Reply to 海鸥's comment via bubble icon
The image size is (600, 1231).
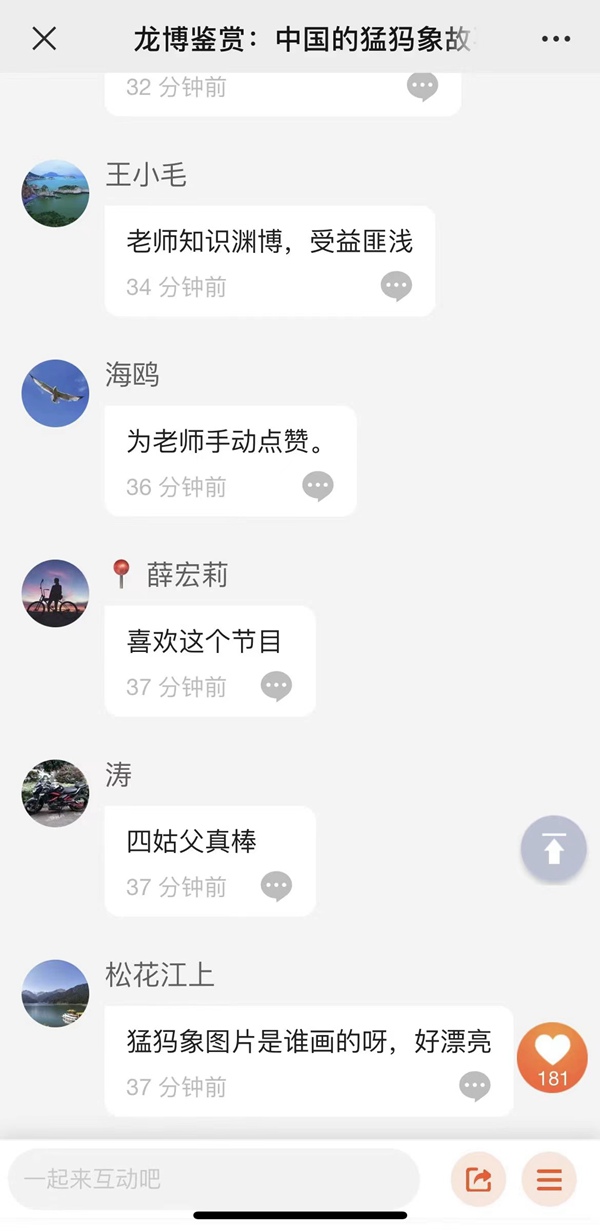click(x=318, y=487)
